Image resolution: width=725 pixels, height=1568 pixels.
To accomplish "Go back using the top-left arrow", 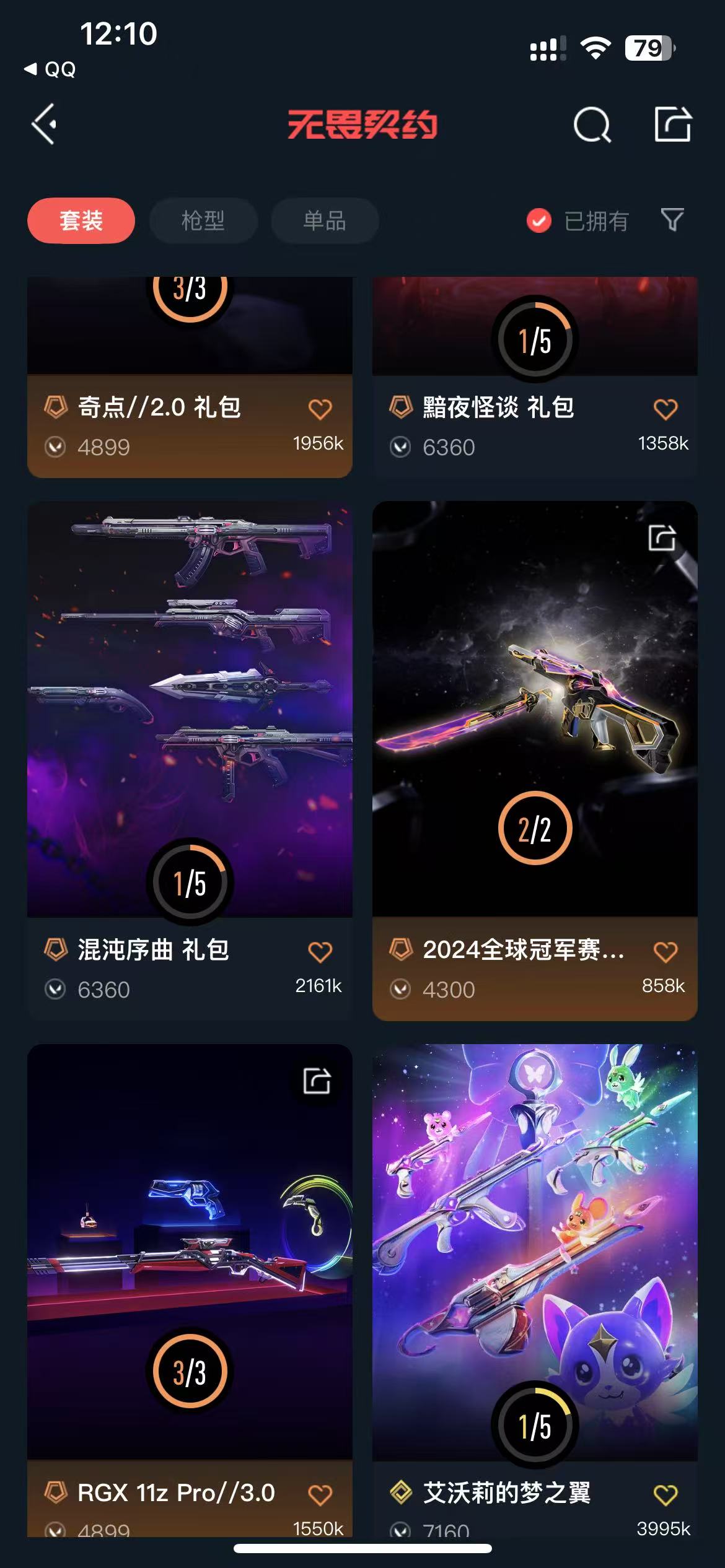I will (x=45, y=124).
